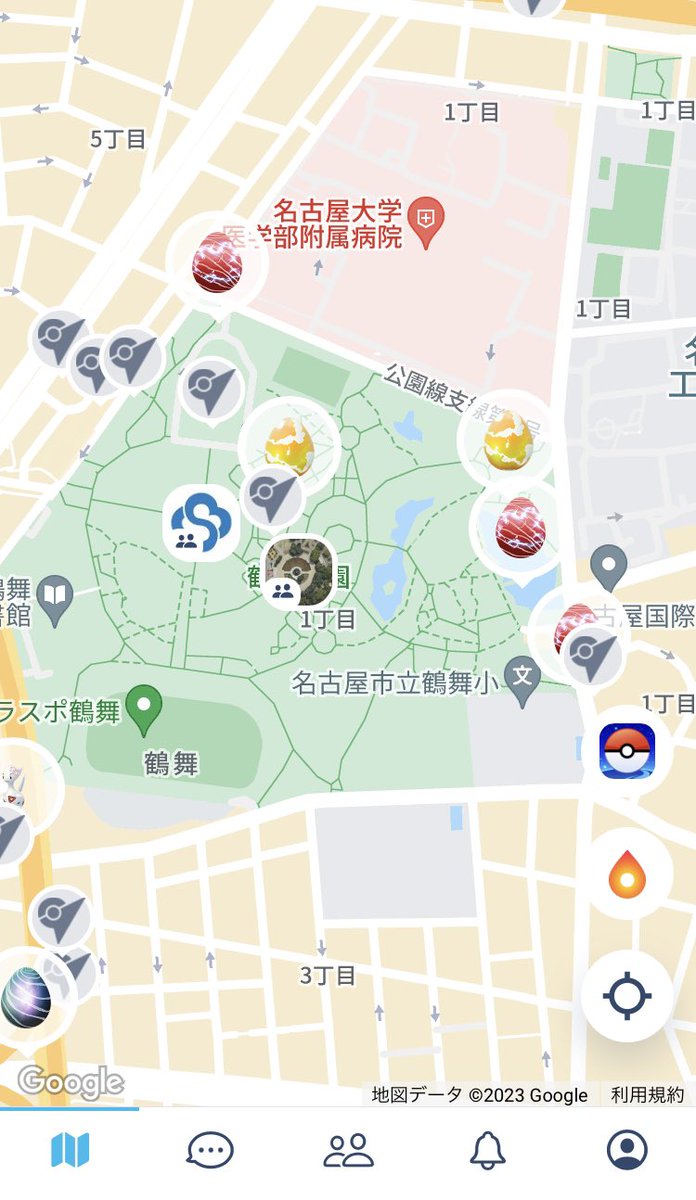696x1200 pixels.
Task: Open the aerial photo group marker
Action: point(298,569)
